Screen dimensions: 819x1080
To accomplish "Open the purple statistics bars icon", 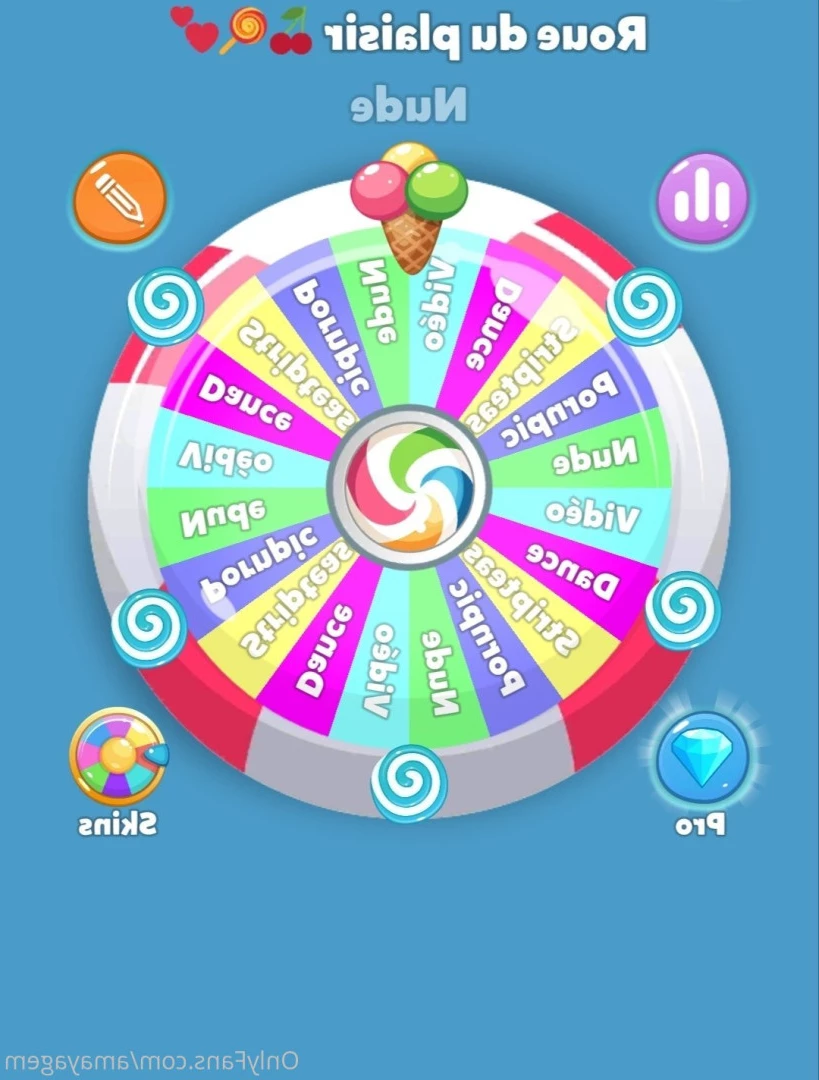I will (701, 197).
